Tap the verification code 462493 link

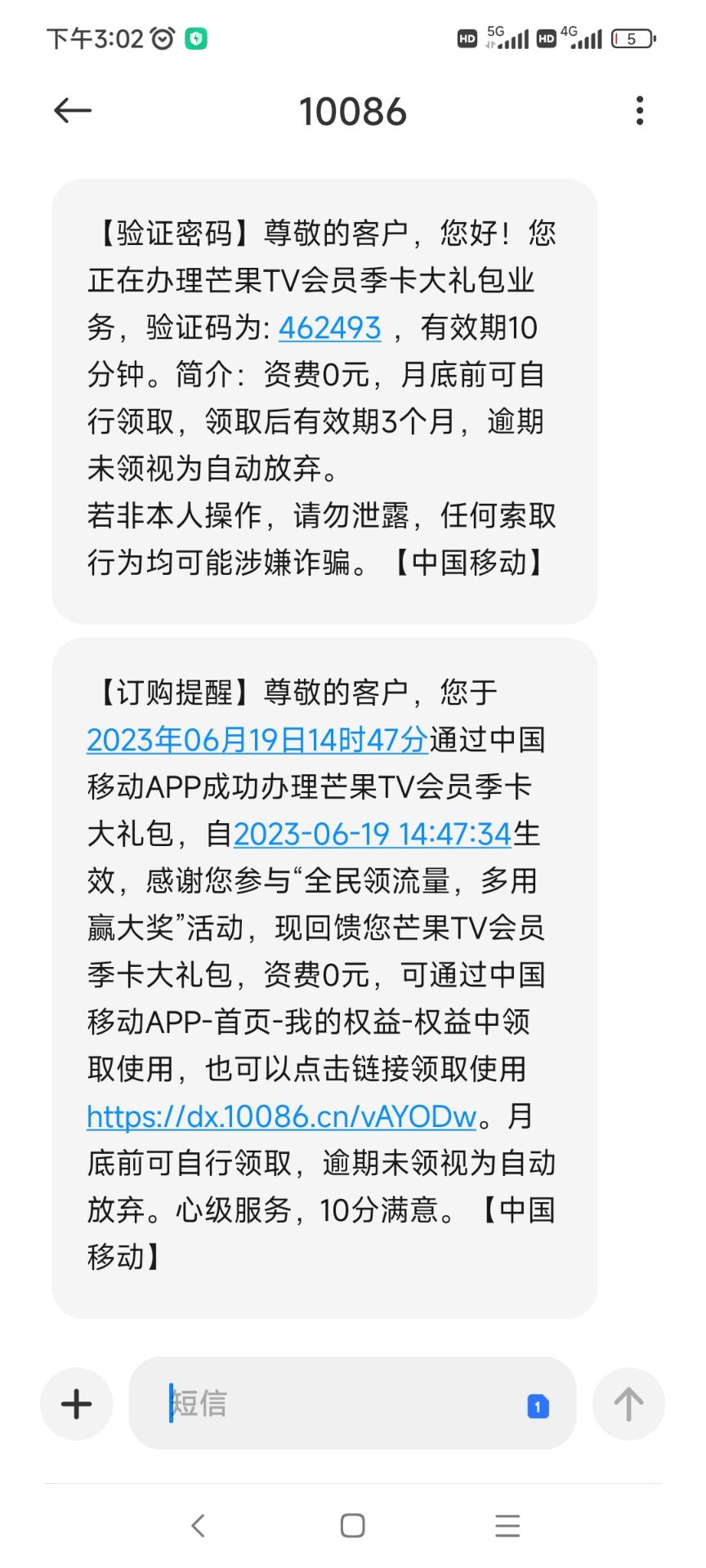pyautogui.click(x=330, y=328)
